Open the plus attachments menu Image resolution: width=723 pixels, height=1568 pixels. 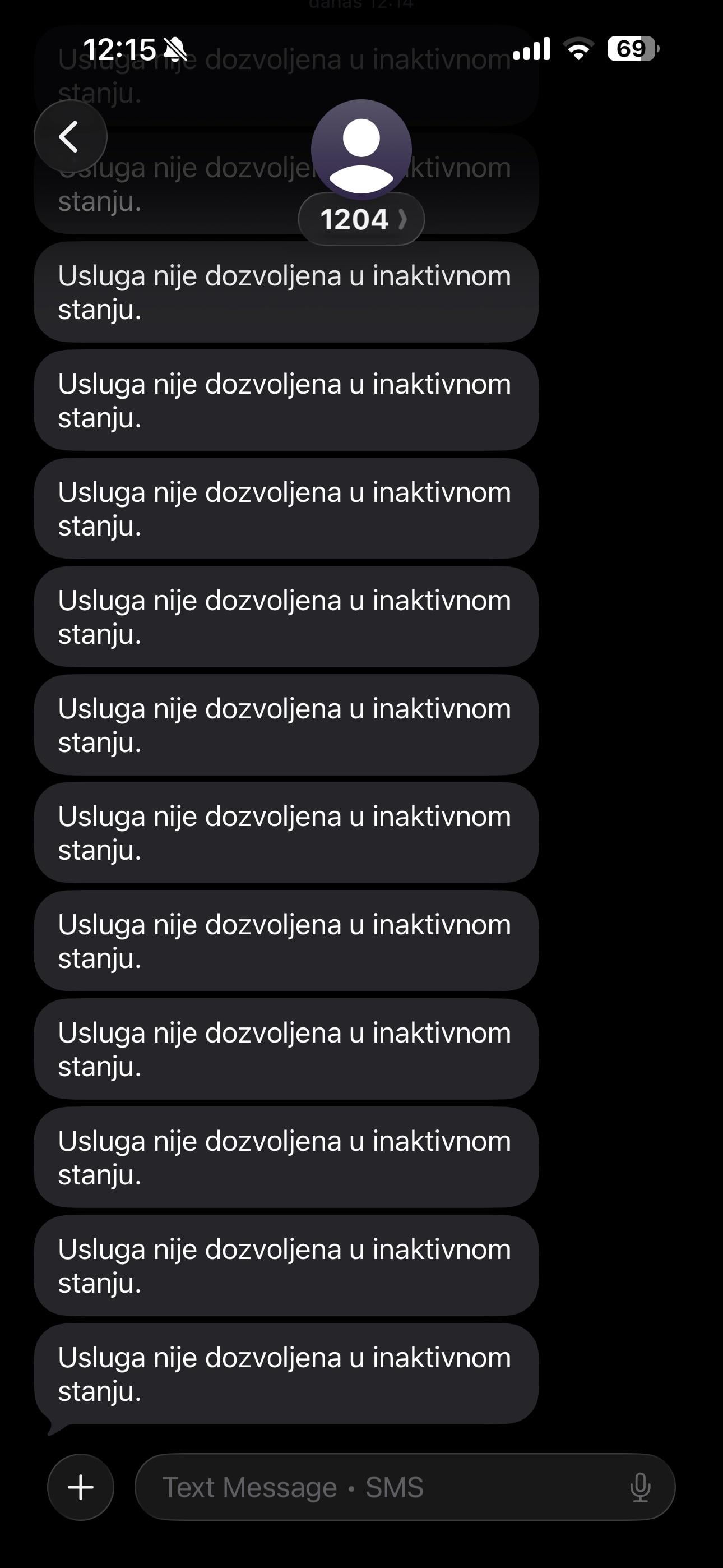point(80,1487)
